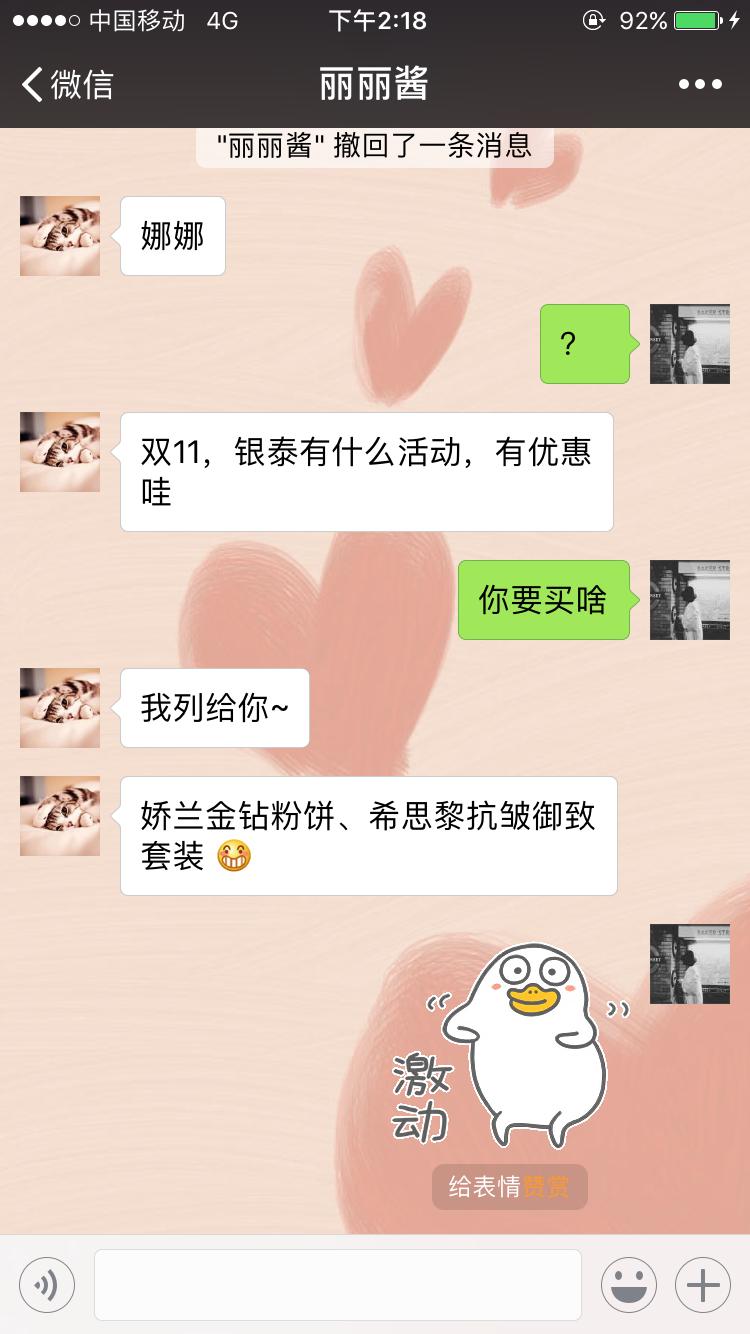This screenshot has width=750, height=1334.
Task: Select the 娜娜 message bubble
Action: click(172, 236)
